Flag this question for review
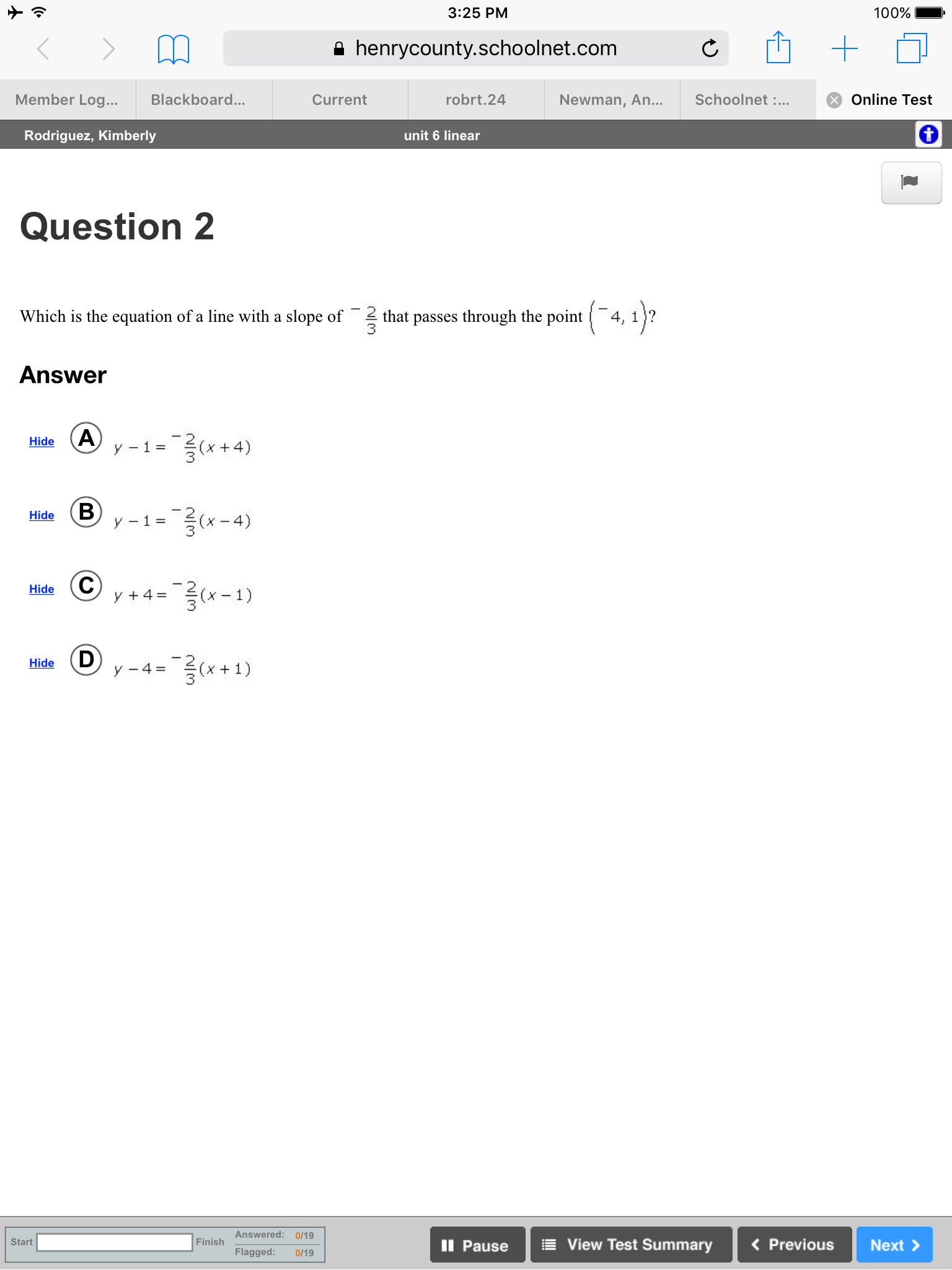952x1270 pixels. coord(911,183)
